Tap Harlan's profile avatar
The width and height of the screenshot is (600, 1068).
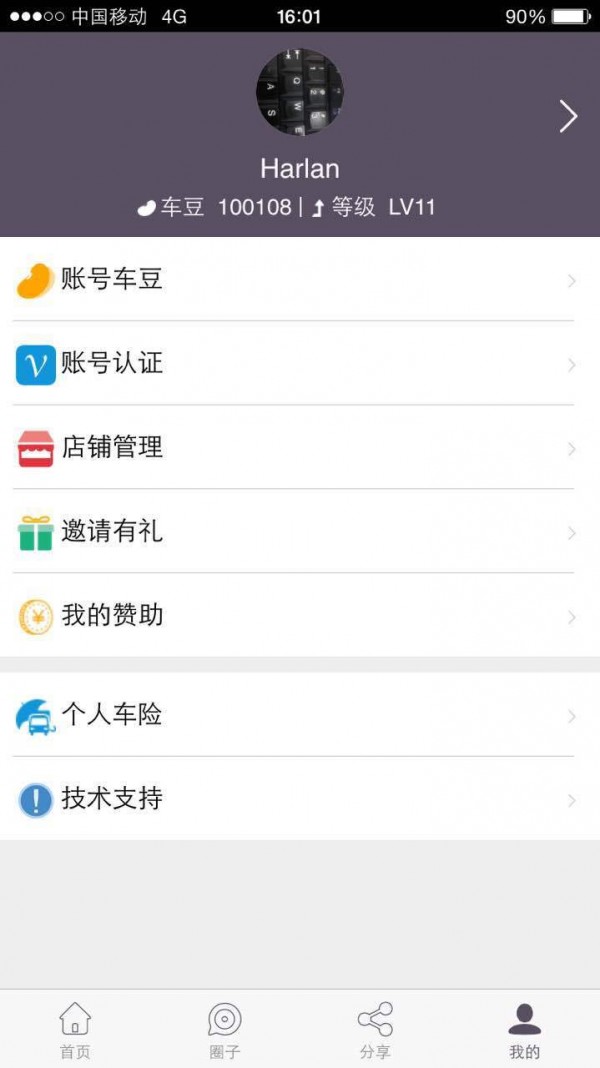[300, 92]
